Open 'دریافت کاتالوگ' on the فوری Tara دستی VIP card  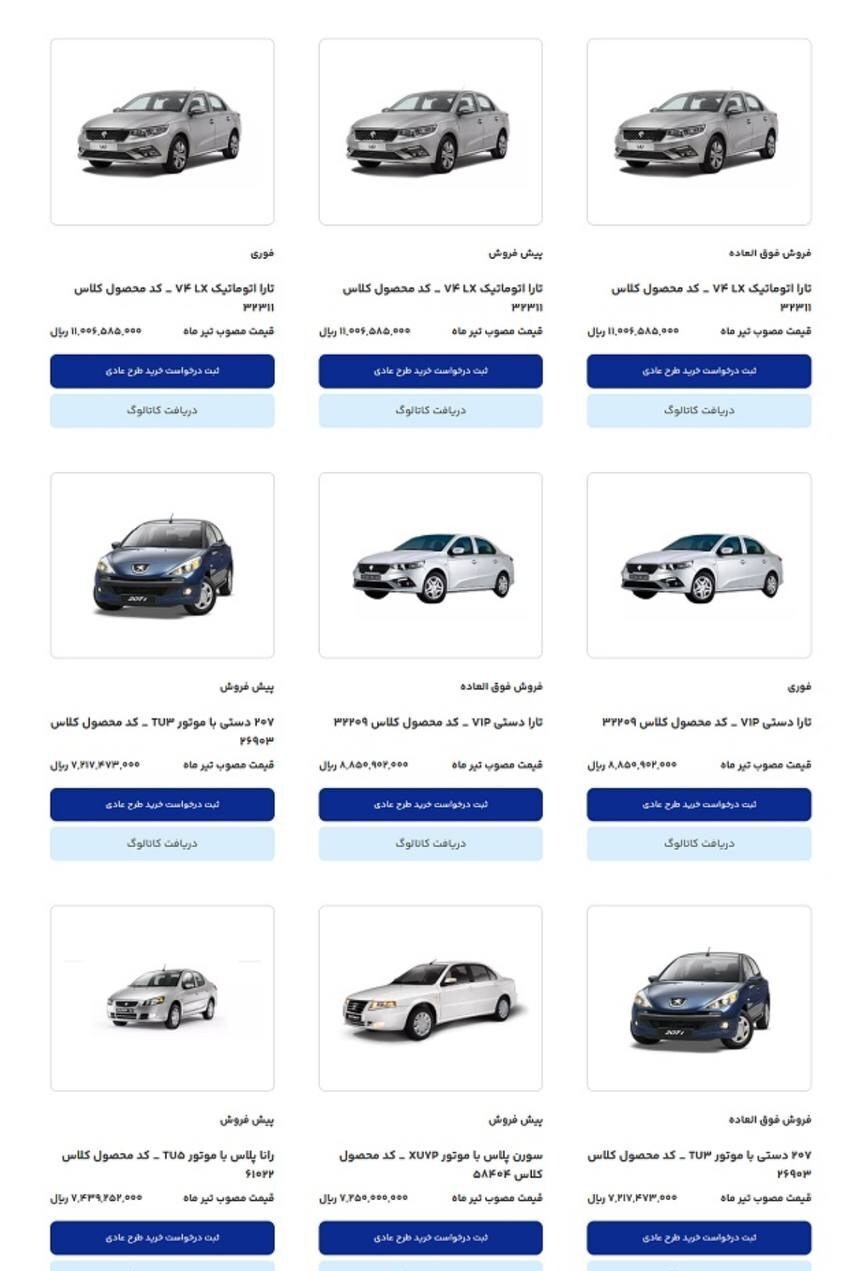[x=700, y=843]
